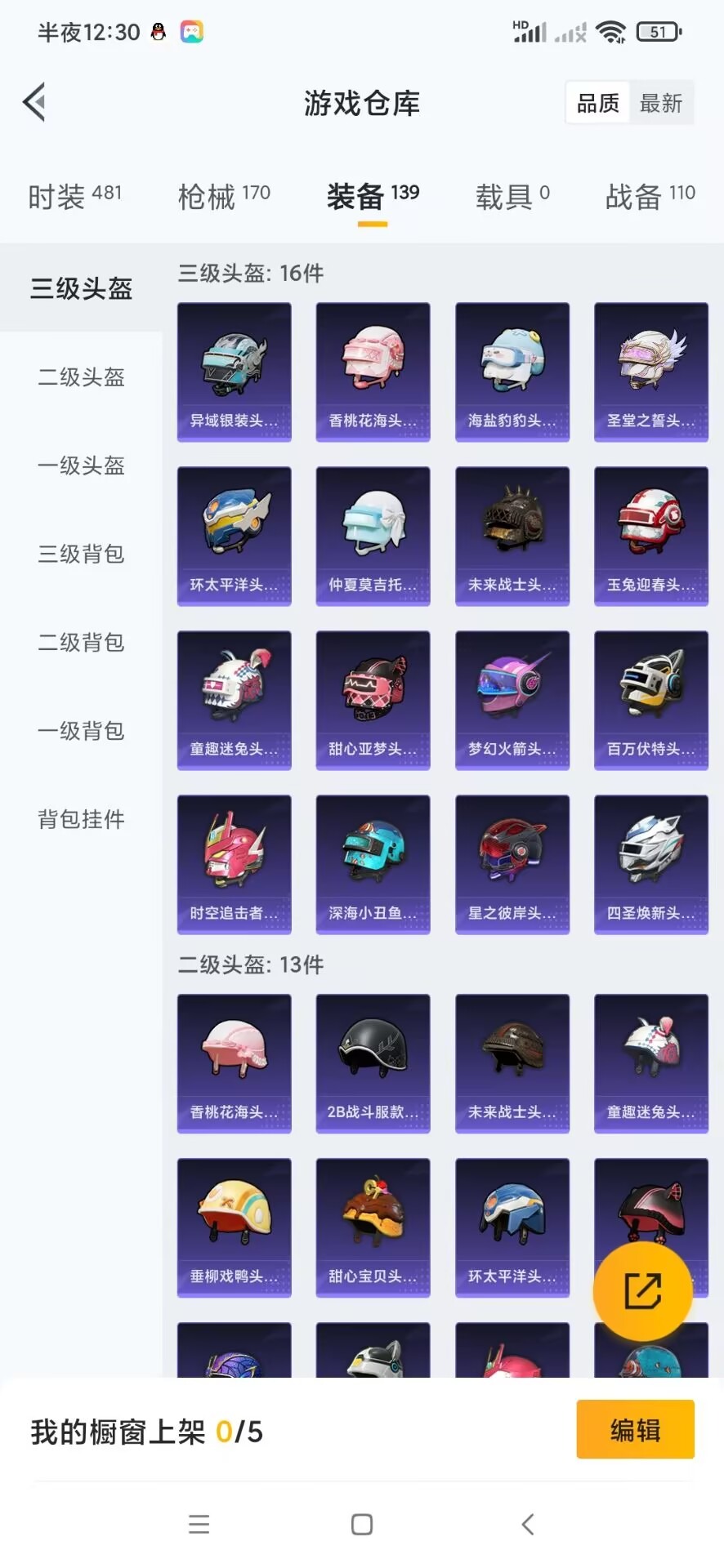Screen dimensions: 724x1568
Task: View the 2B战斗服款 helmet item
Action: pos(373,1063)
